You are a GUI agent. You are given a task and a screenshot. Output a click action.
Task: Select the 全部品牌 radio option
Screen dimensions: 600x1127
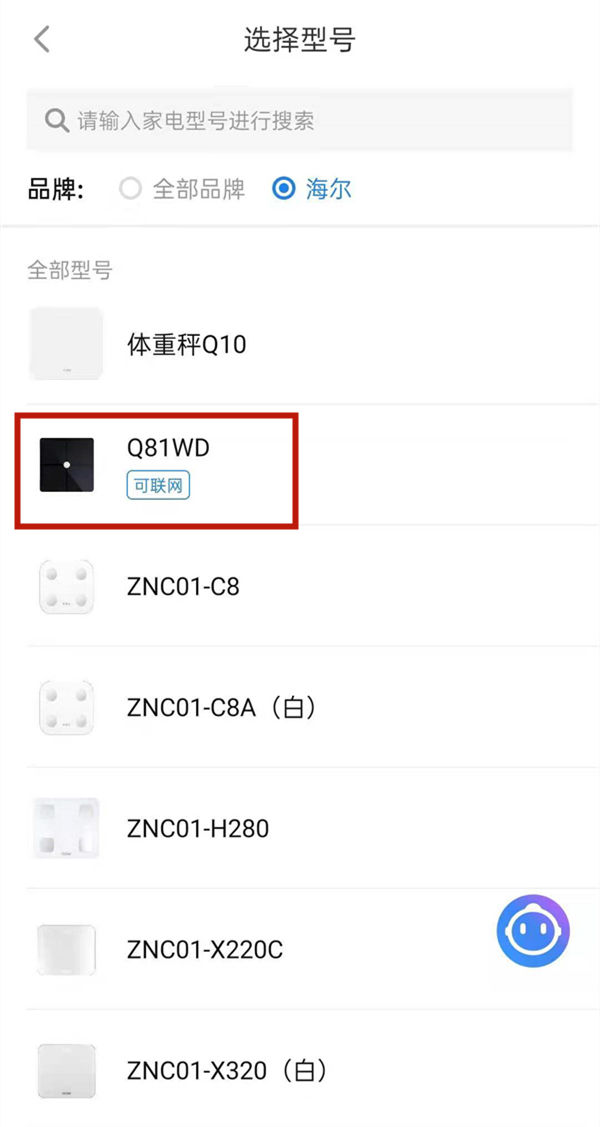pyautogui.click(x=183, y=189)
